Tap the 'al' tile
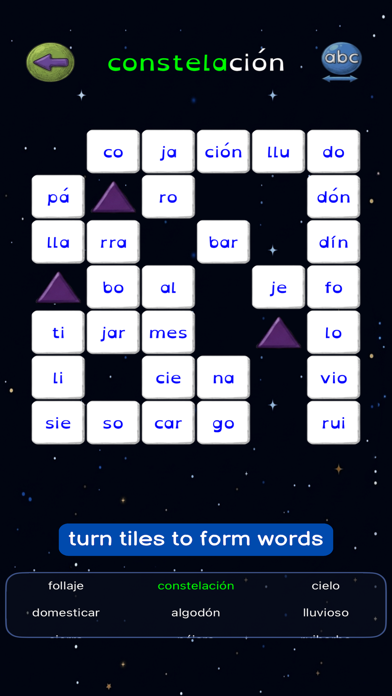 click(x=168, y=287)
